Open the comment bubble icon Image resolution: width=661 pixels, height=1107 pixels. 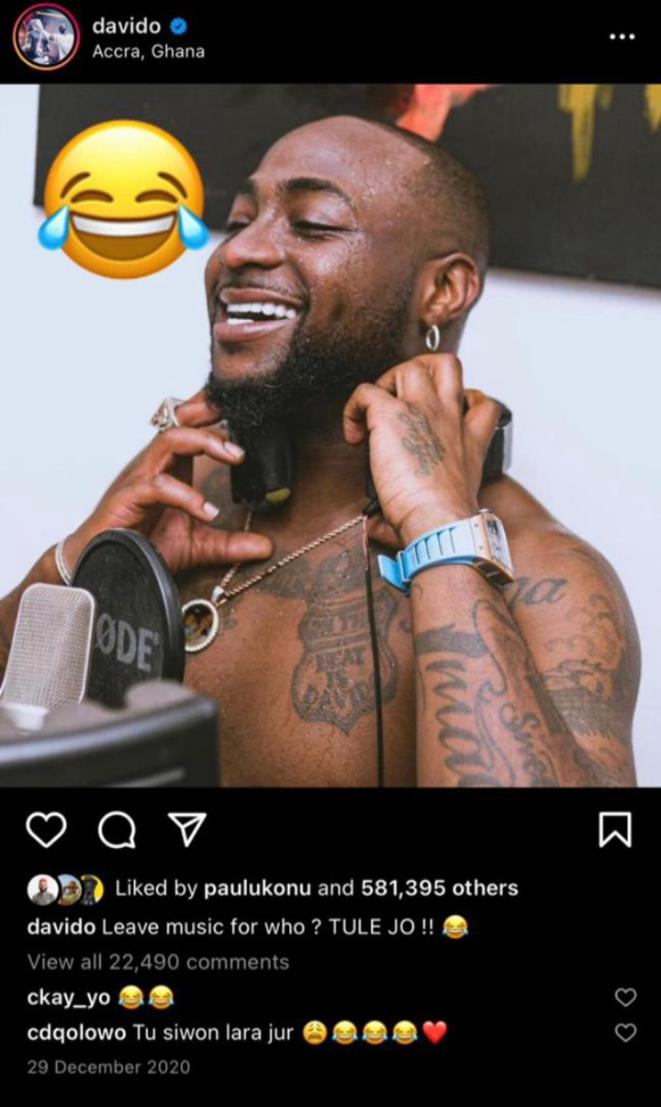(x=116, y=830)
